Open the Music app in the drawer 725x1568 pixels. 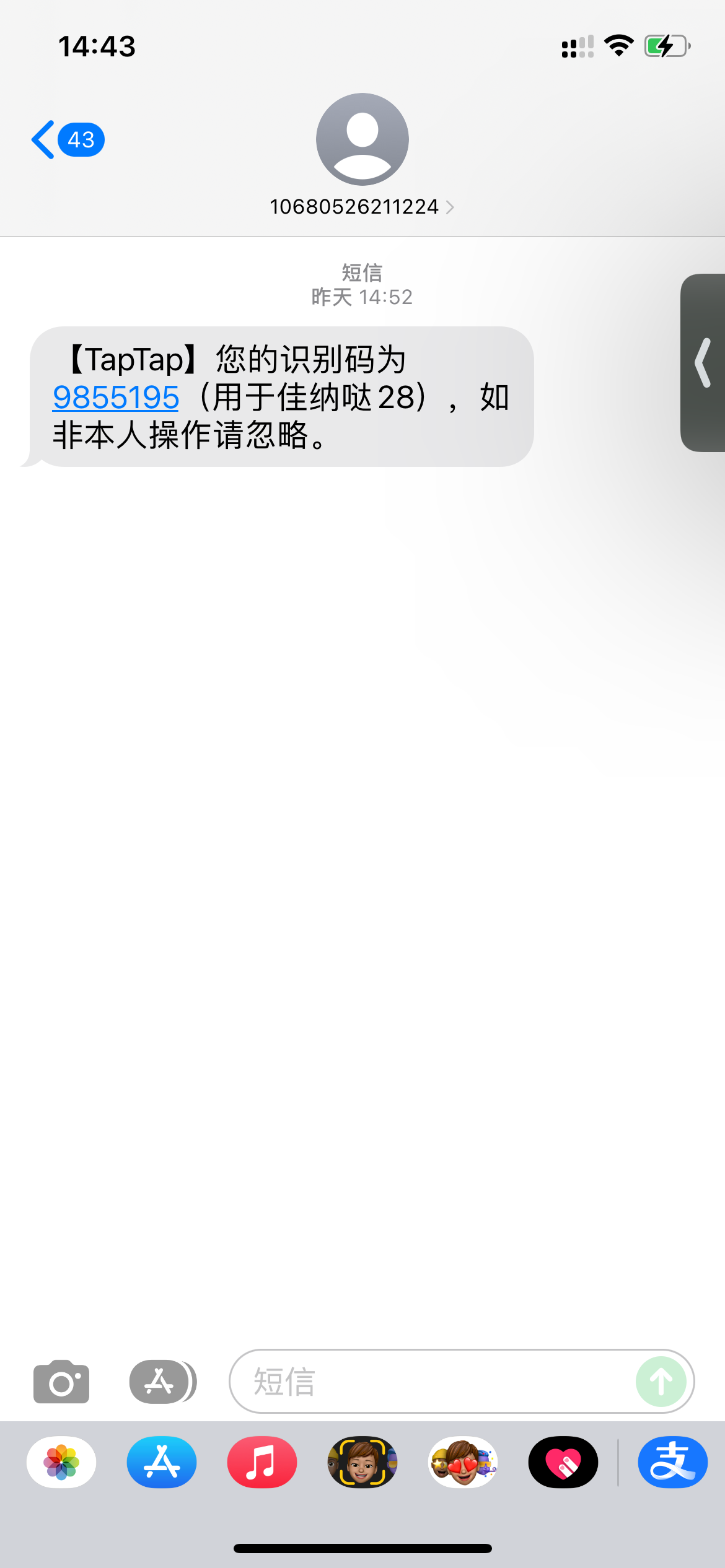(x=262, y=1462)
